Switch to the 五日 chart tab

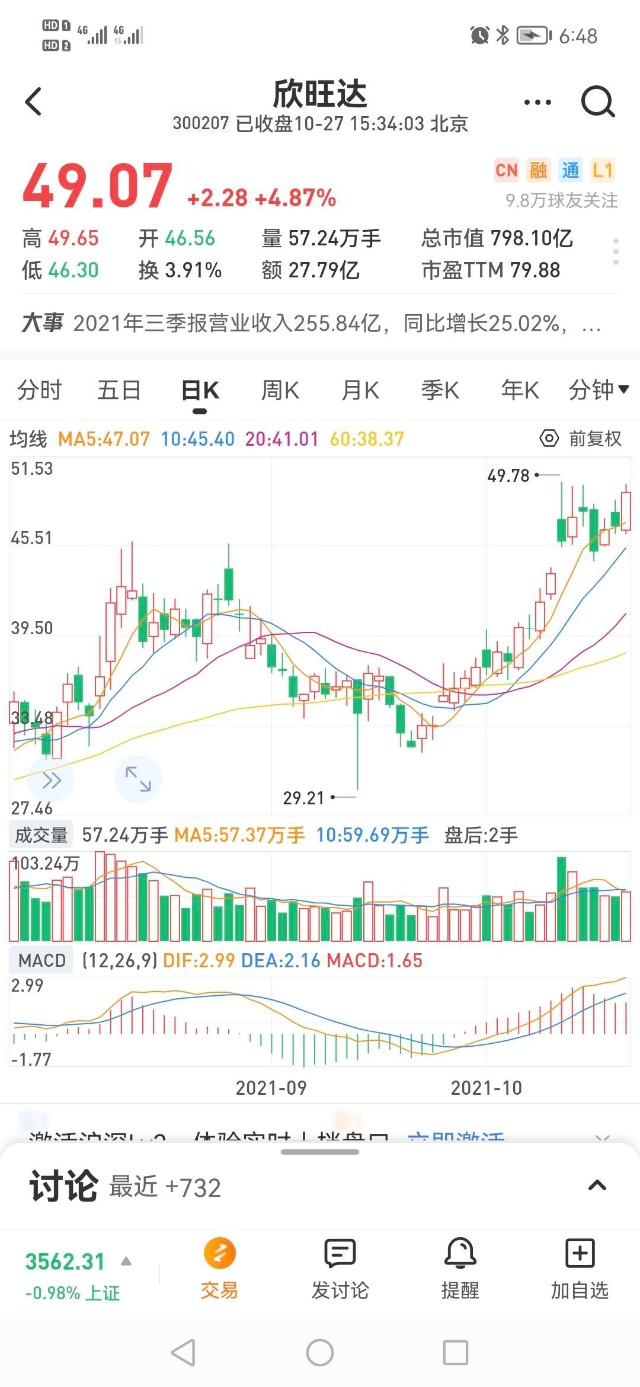click(119, 390)
